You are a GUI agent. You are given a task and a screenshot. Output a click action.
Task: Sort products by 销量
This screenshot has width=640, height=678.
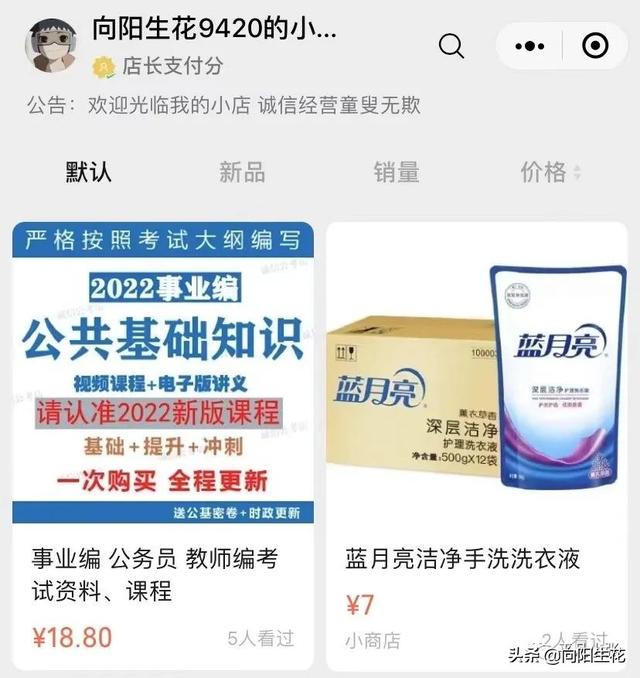click(x=396, y=172)
